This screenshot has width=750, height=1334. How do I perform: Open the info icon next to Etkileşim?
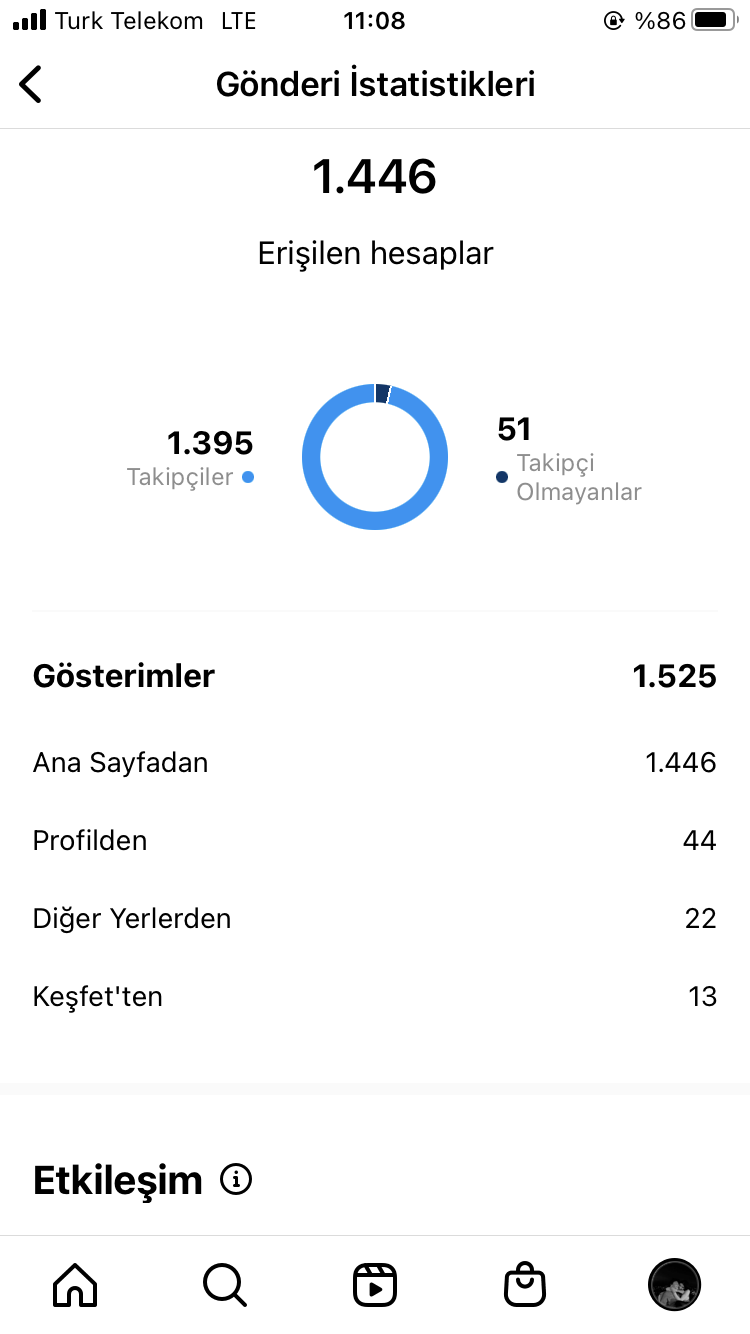pyautogui.click(x=236, y=1180)
